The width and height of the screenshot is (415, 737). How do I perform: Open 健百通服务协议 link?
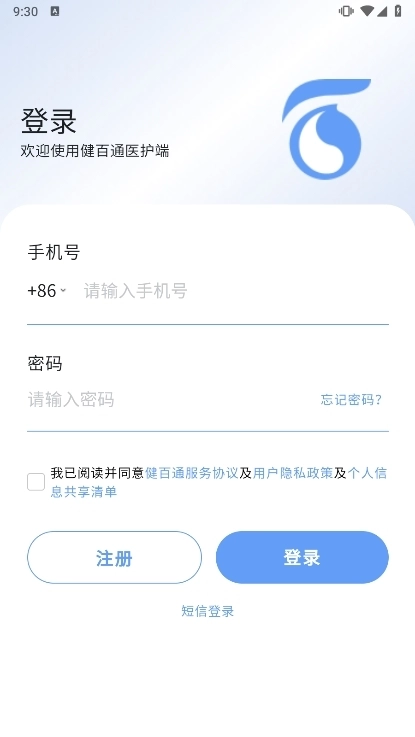point(192,473)
